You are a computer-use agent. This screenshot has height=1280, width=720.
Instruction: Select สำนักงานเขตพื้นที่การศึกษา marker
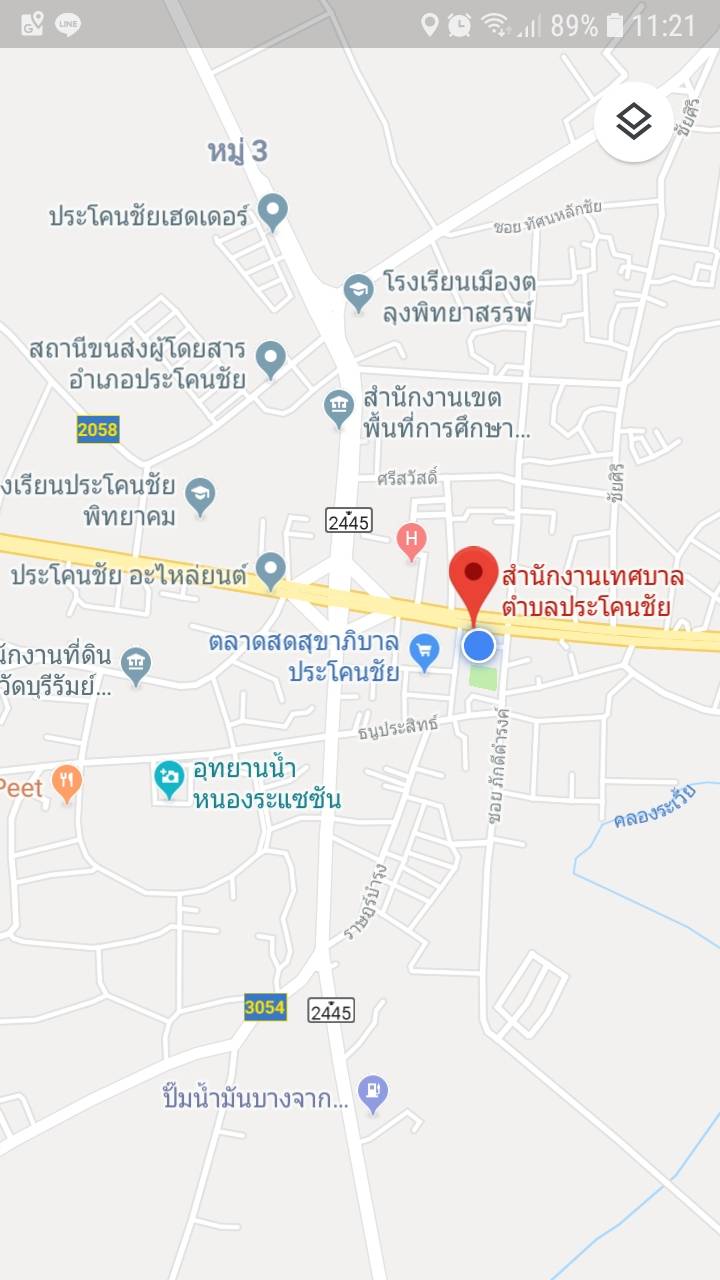pos(341,407)
